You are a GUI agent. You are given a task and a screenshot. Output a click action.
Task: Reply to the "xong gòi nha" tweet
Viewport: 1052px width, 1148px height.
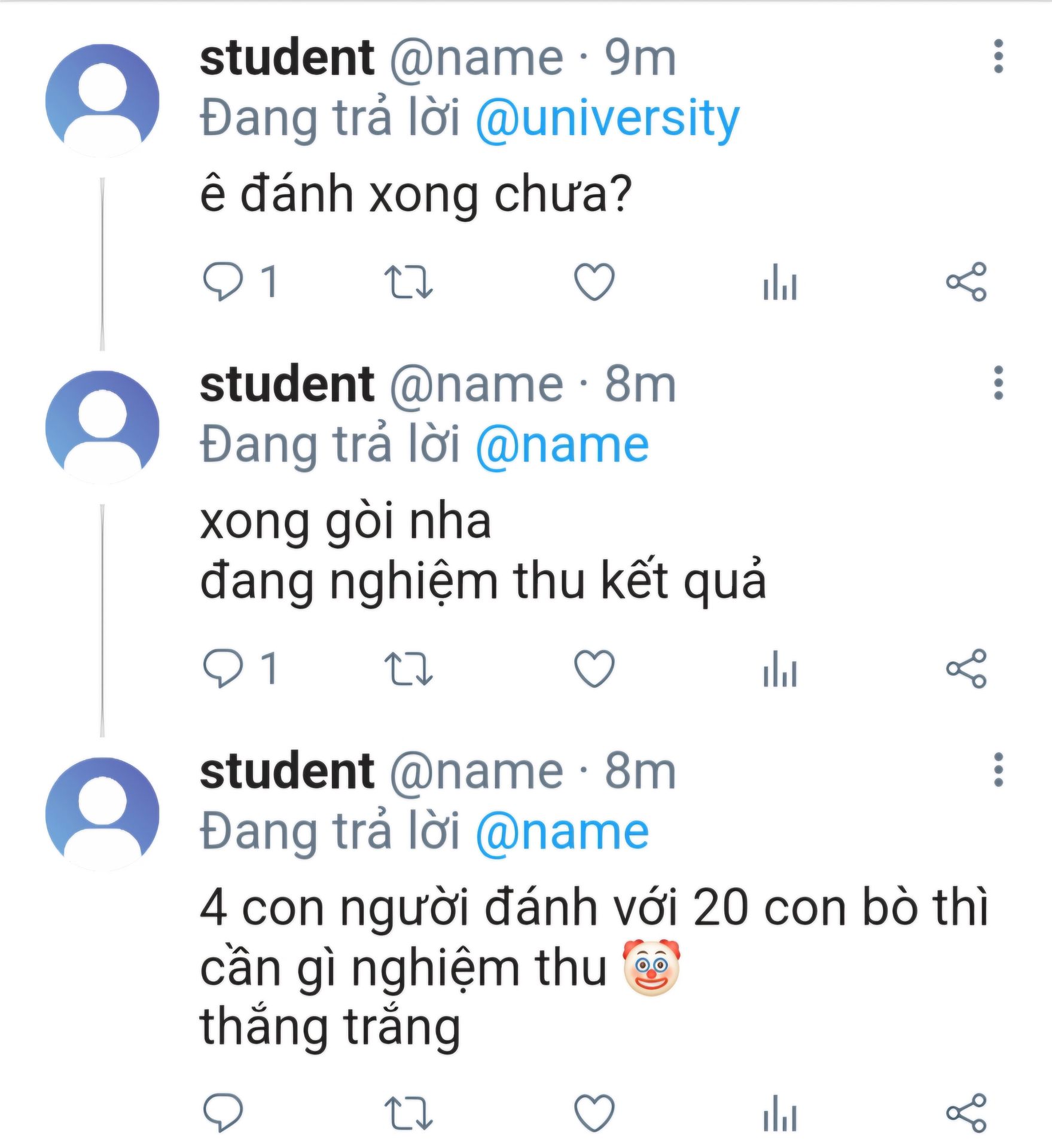click(x=223, y=668)
